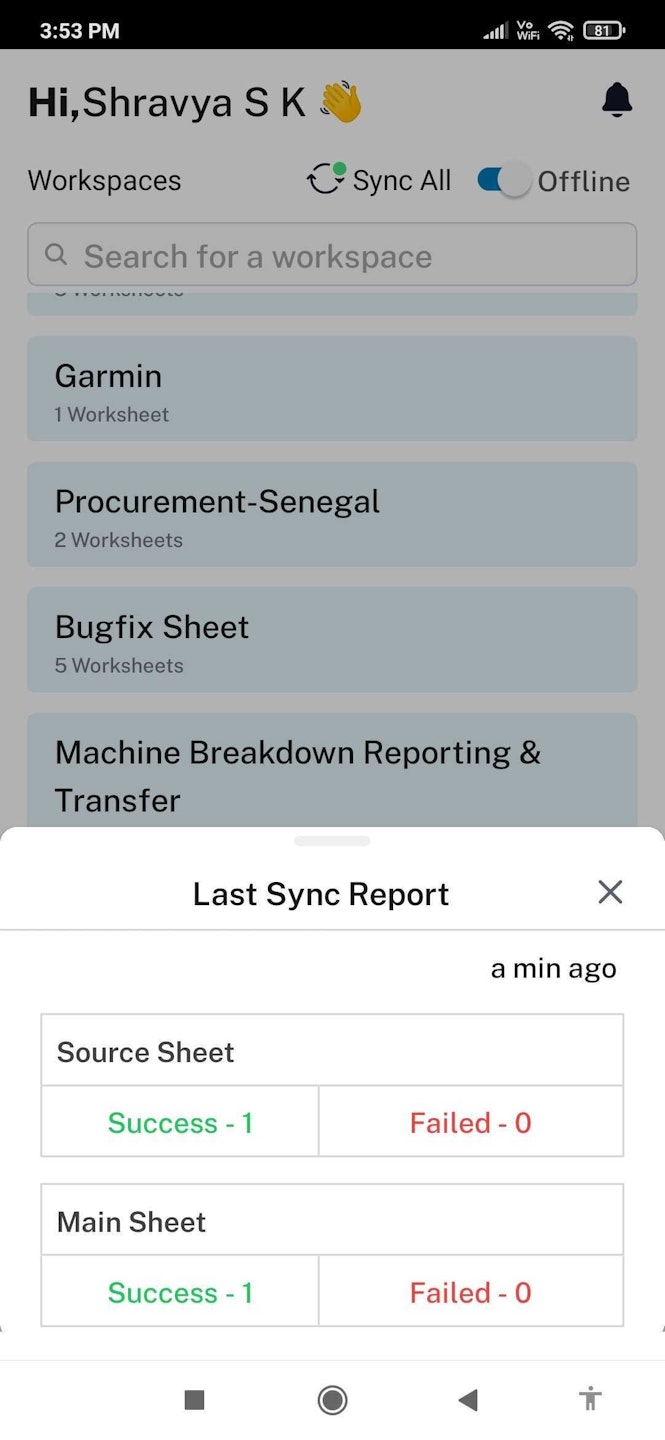This screenshot has height=1440, width=665.
Task: Open Machine Breakdown Reporting & Transfer workspace
Action: tap(332, 772)
